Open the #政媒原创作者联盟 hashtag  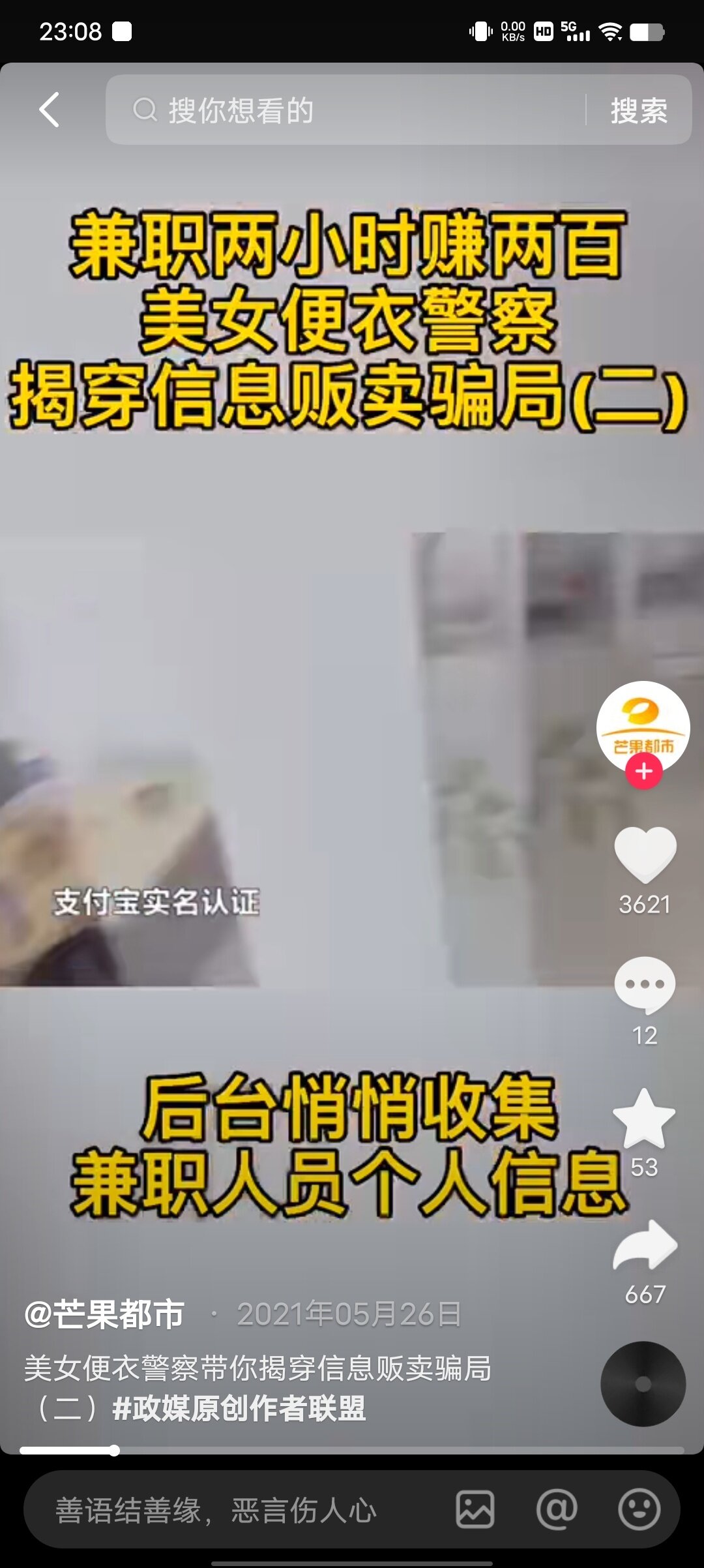[239, 1408]
